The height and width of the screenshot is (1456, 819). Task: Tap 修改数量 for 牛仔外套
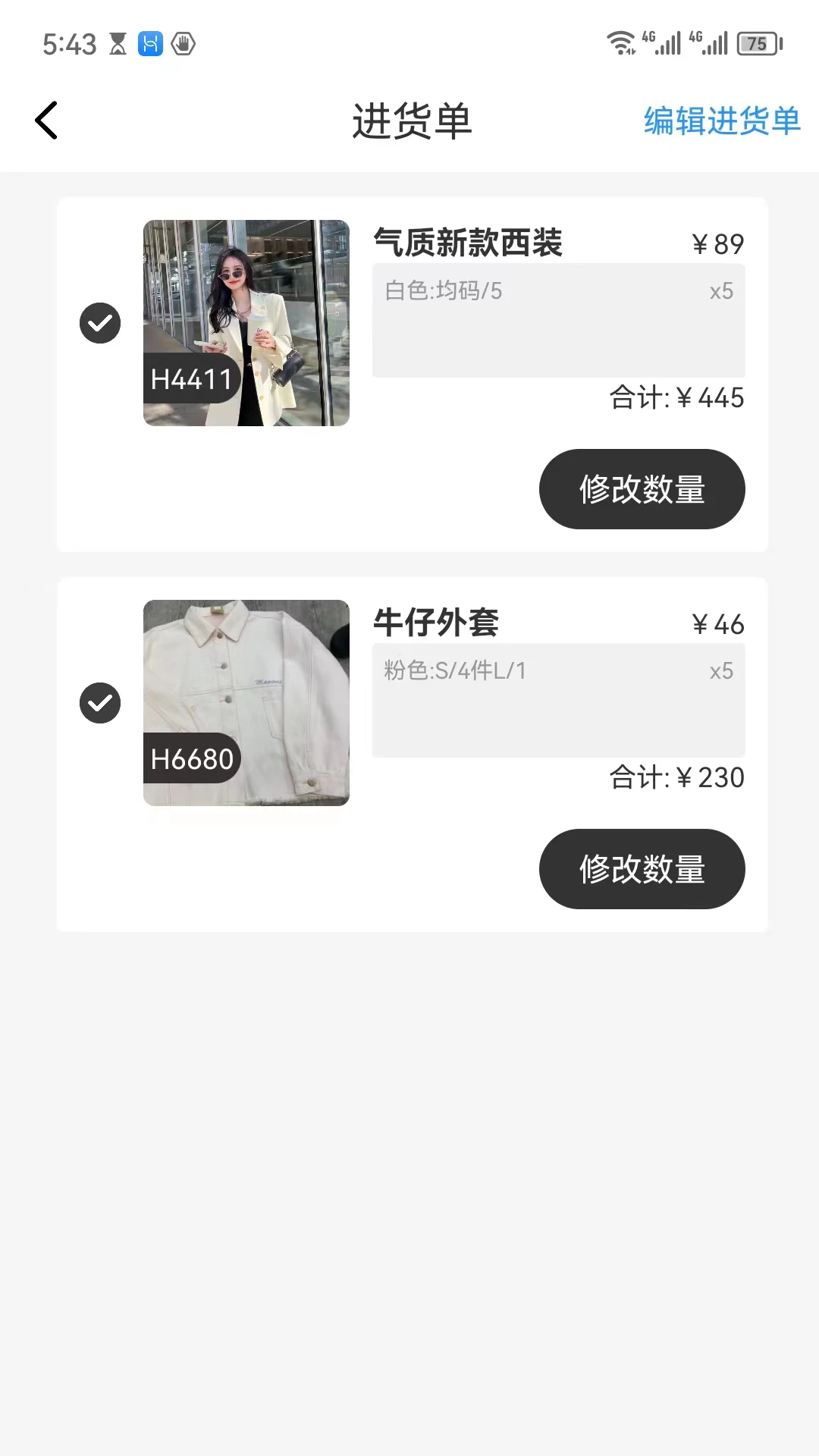click(x=642, y=869)
